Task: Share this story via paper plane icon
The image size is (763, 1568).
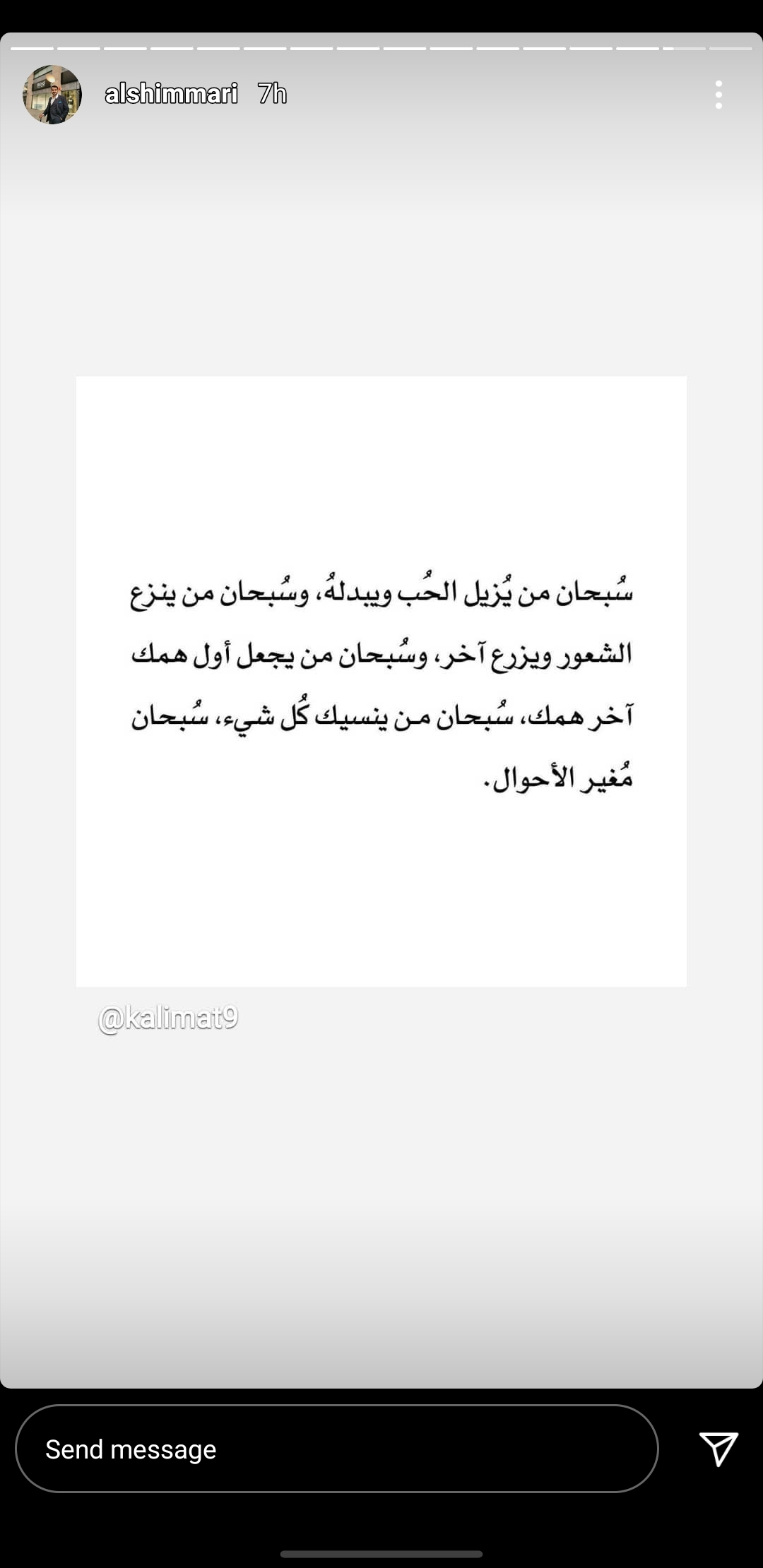Action: point(718,1449)
